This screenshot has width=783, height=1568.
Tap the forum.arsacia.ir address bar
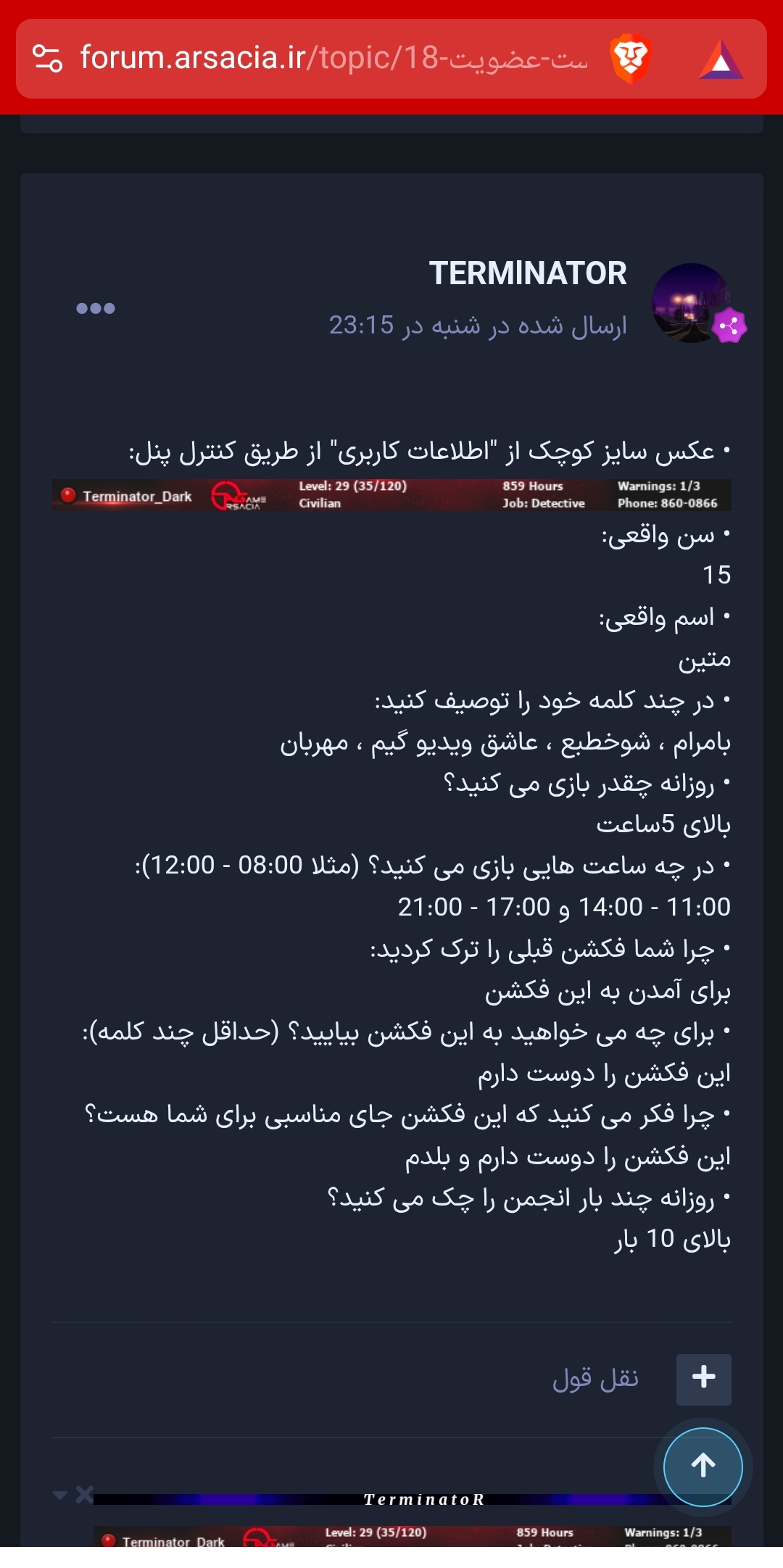tap(333, 58)
